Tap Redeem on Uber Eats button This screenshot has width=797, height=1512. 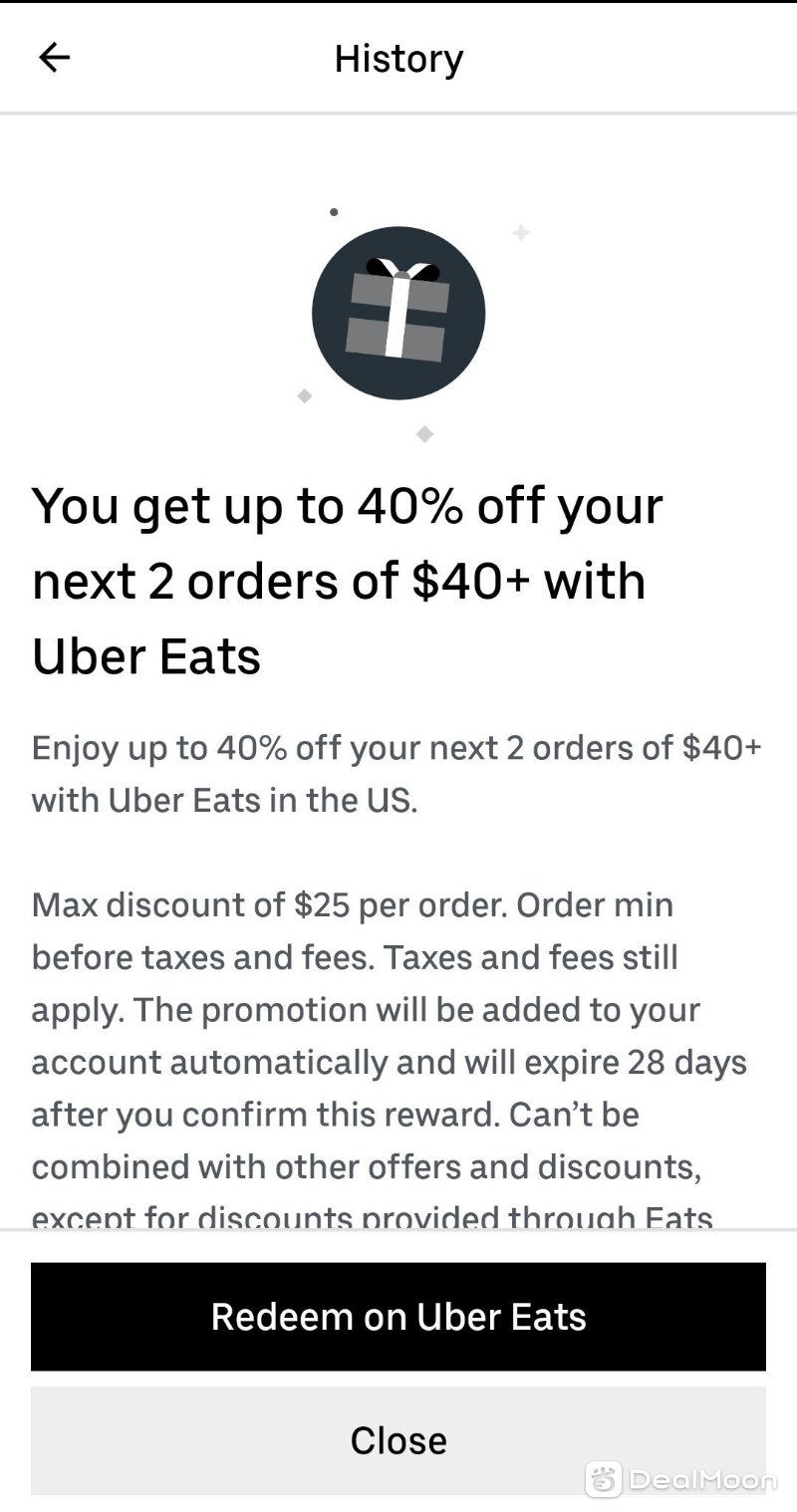[x=398, y=1317]
